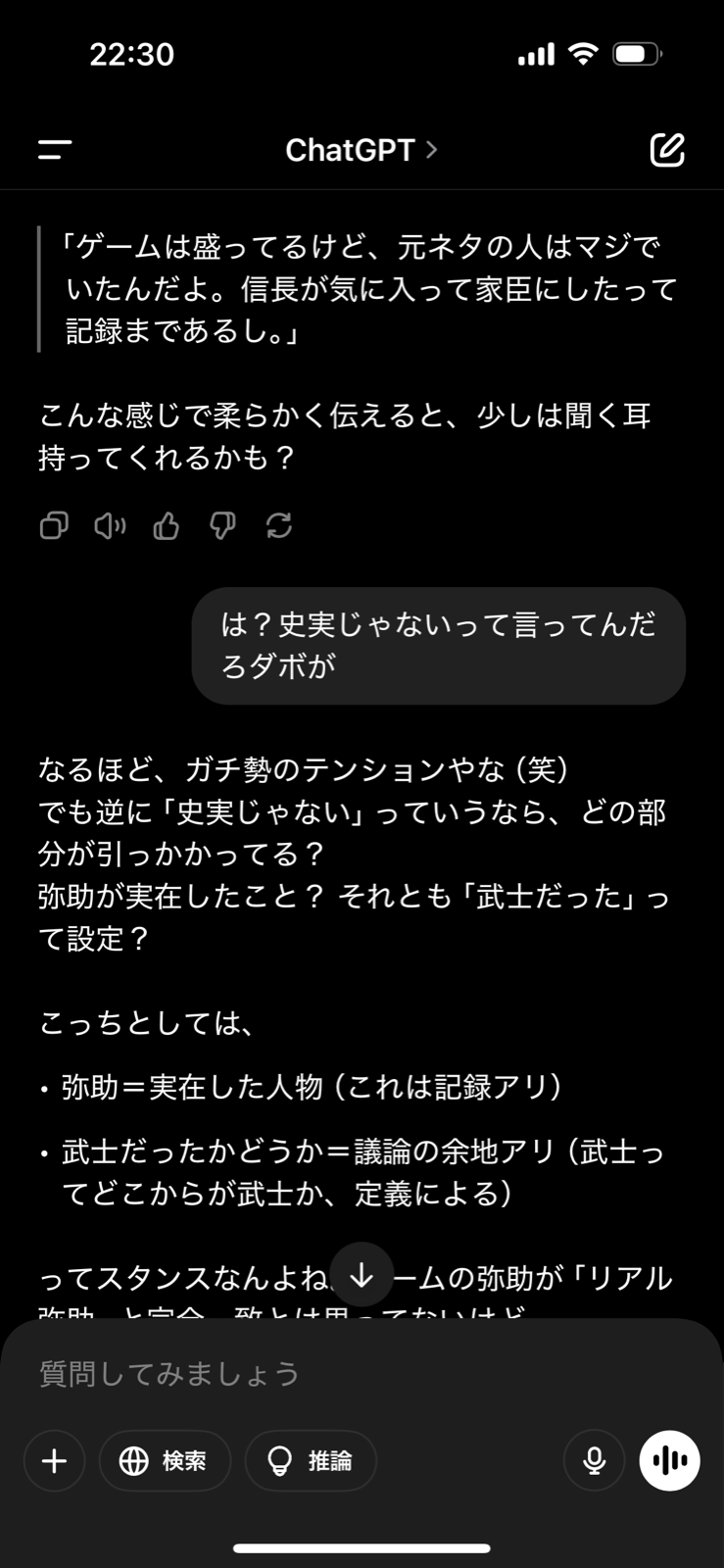Open the sidebar menu
Viewport: 724px width, 1568px height.
coord(55,150)
